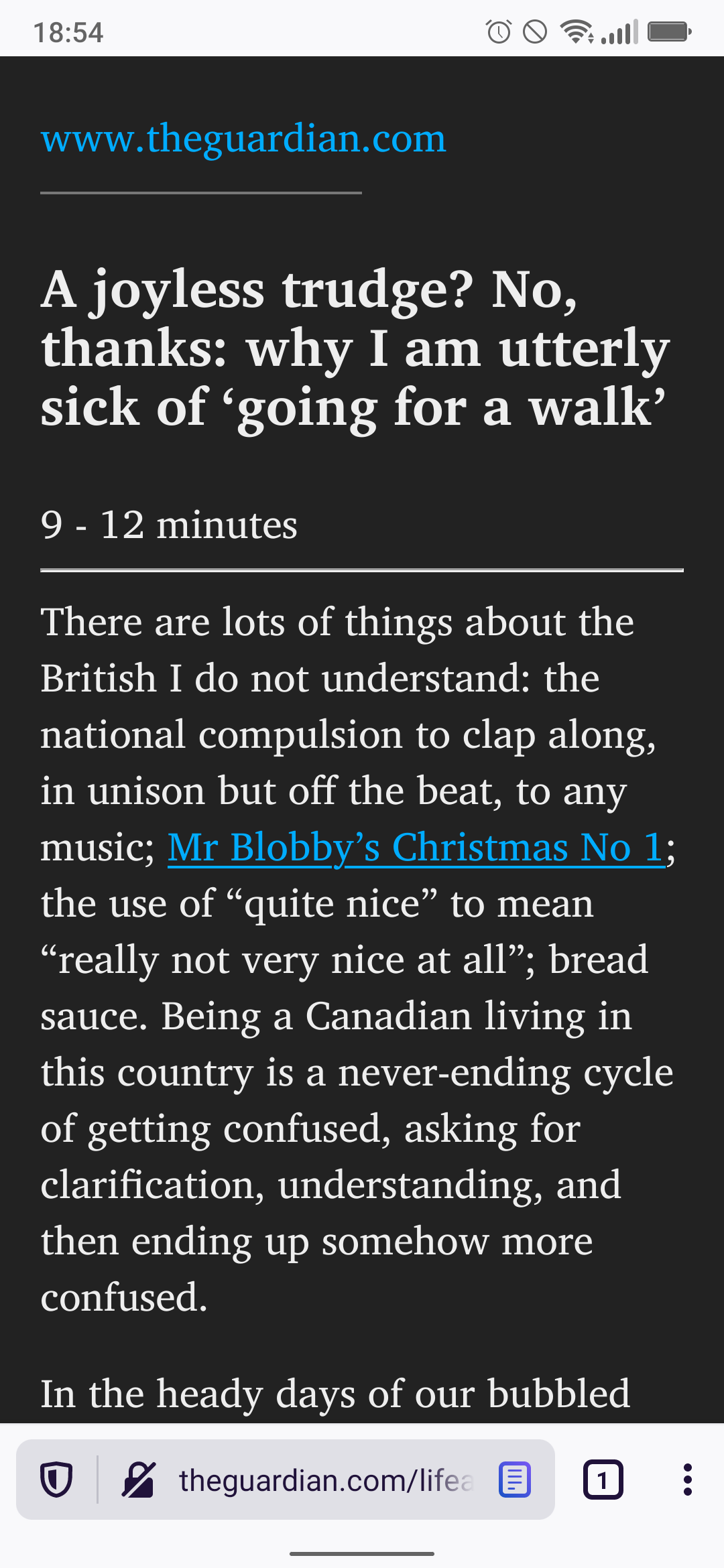
Task: Open the tabs switcher showing 1 tab
Action: pos(603,1480)
